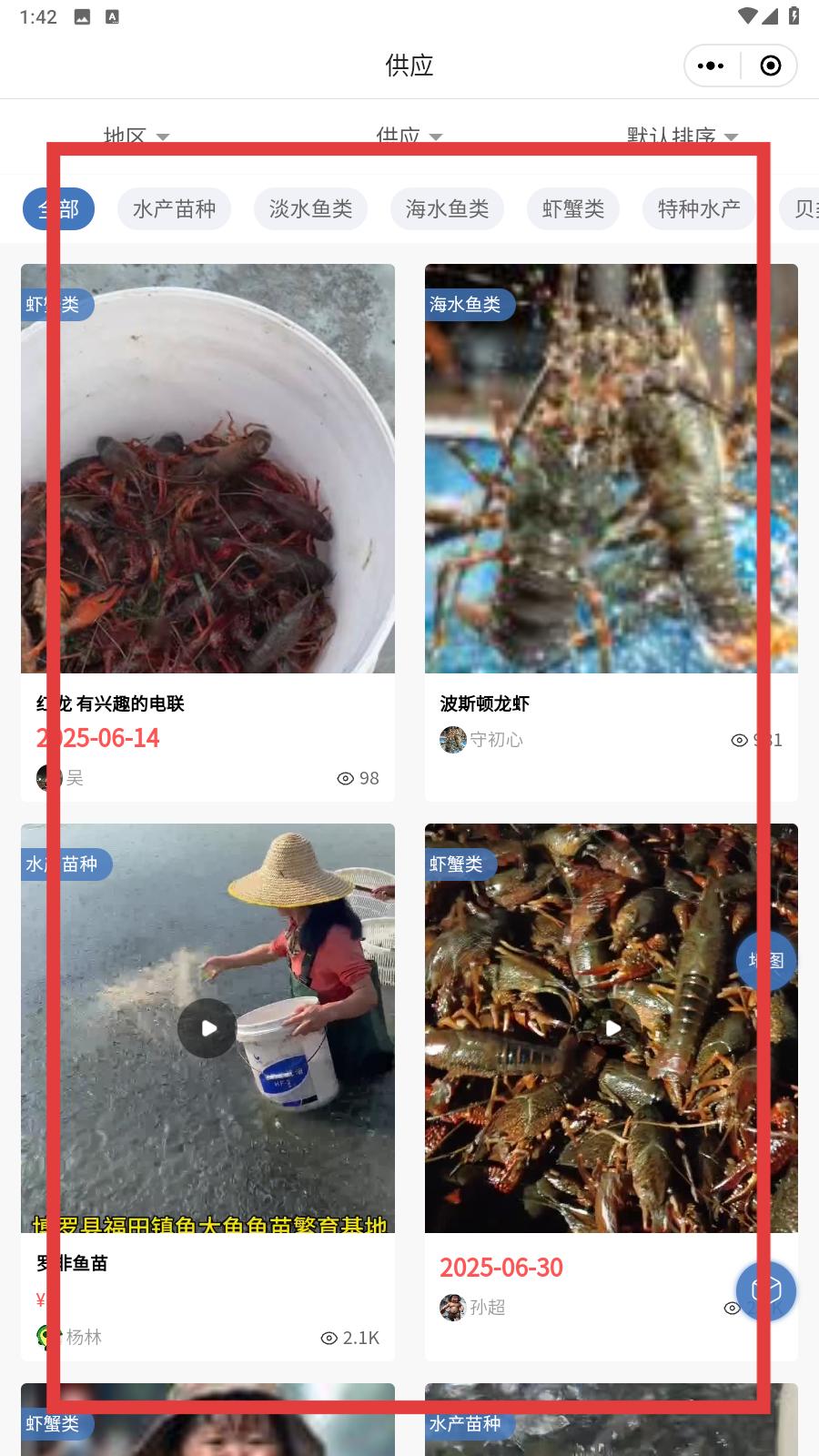The width and height of the screenshot is (819, 1456).
Task: Select the 全部 category chip
Action: (58, 208)
